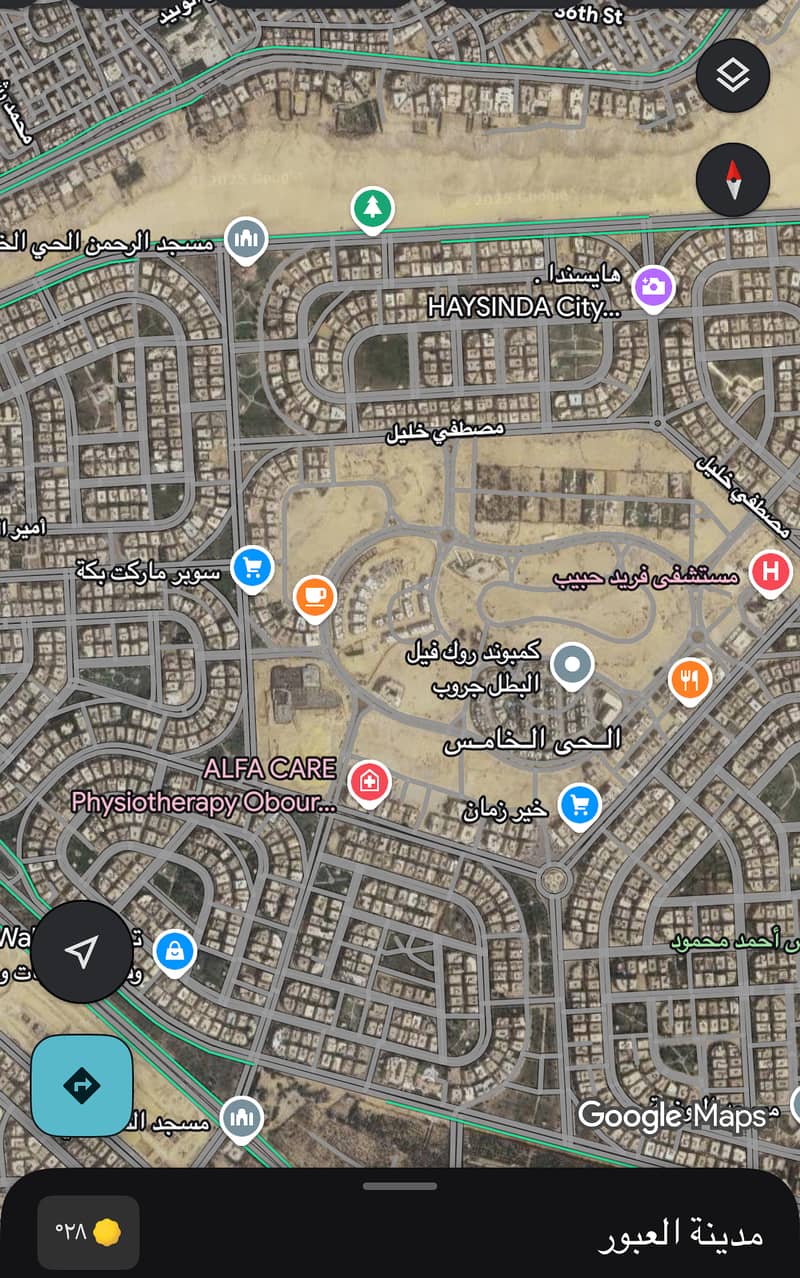Select the HAYSINDA City photo pin
This screenshot has width=800, height=1278.
tap(654, 287)
